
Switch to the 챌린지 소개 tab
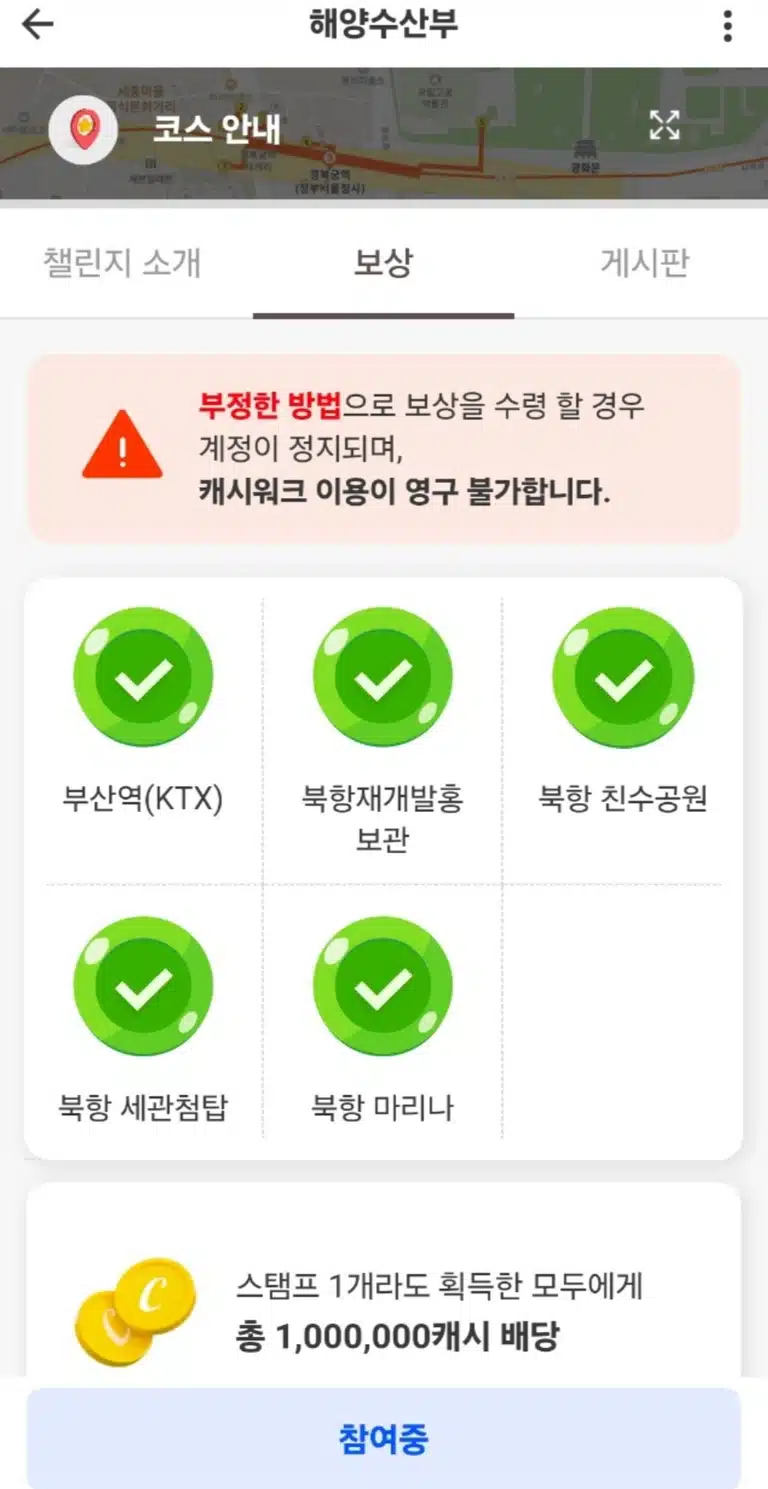[122, 263]
